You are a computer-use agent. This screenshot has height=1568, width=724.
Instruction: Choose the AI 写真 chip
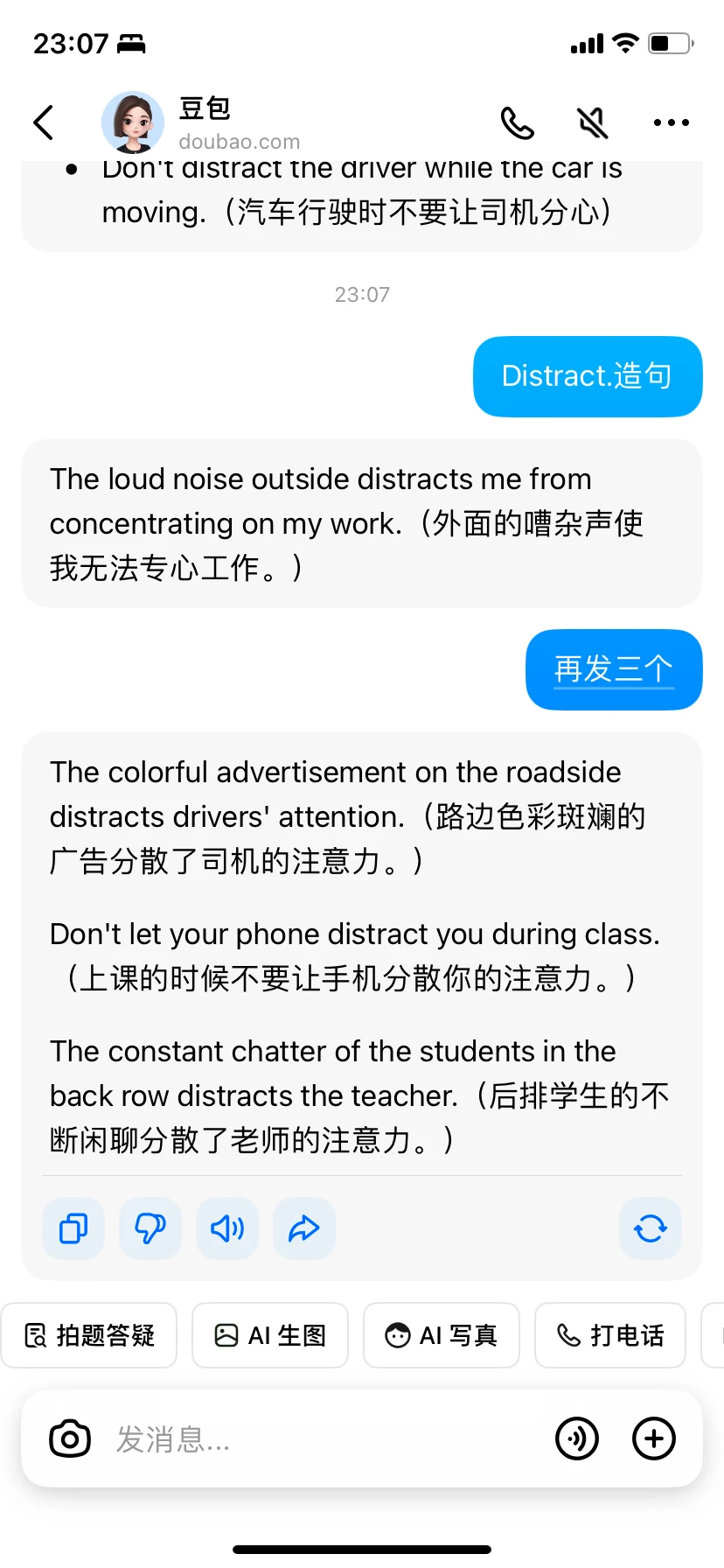442,1335
